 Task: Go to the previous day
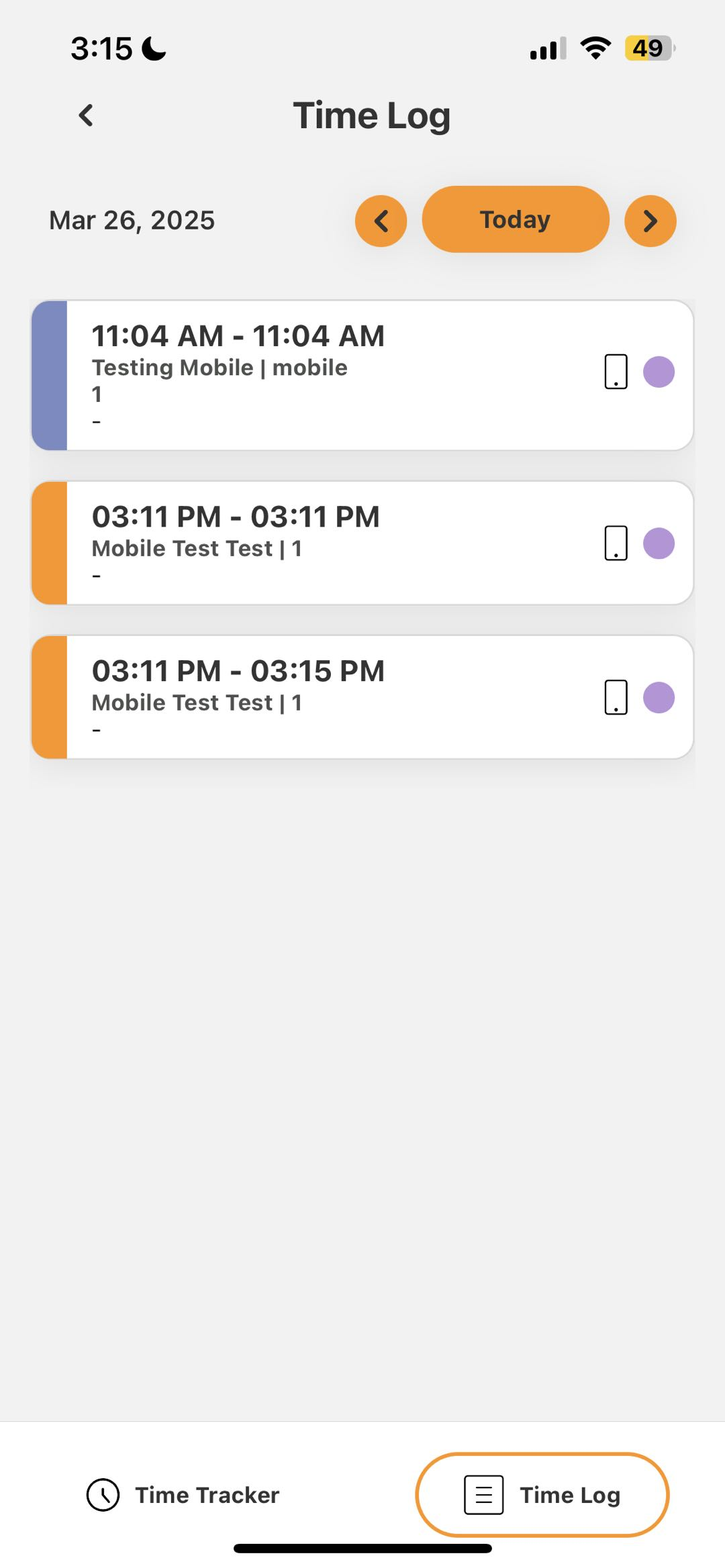tap(381, 221)
